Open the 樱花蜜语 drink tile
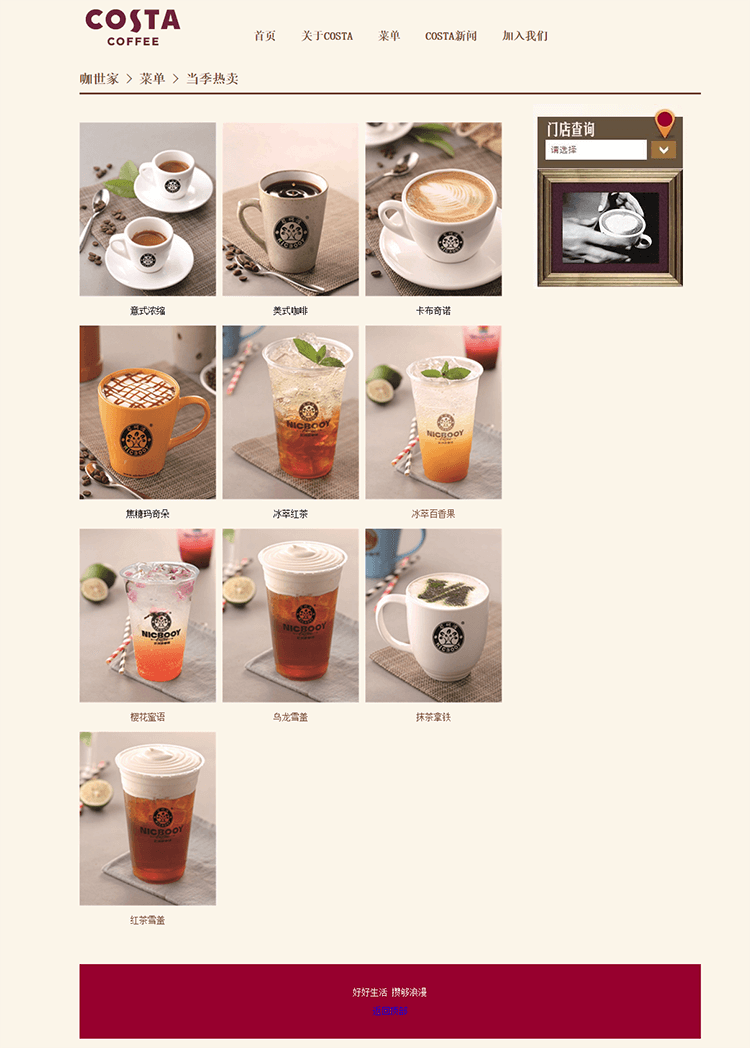This screenshot has width=750, height=1048. [147, 615]
